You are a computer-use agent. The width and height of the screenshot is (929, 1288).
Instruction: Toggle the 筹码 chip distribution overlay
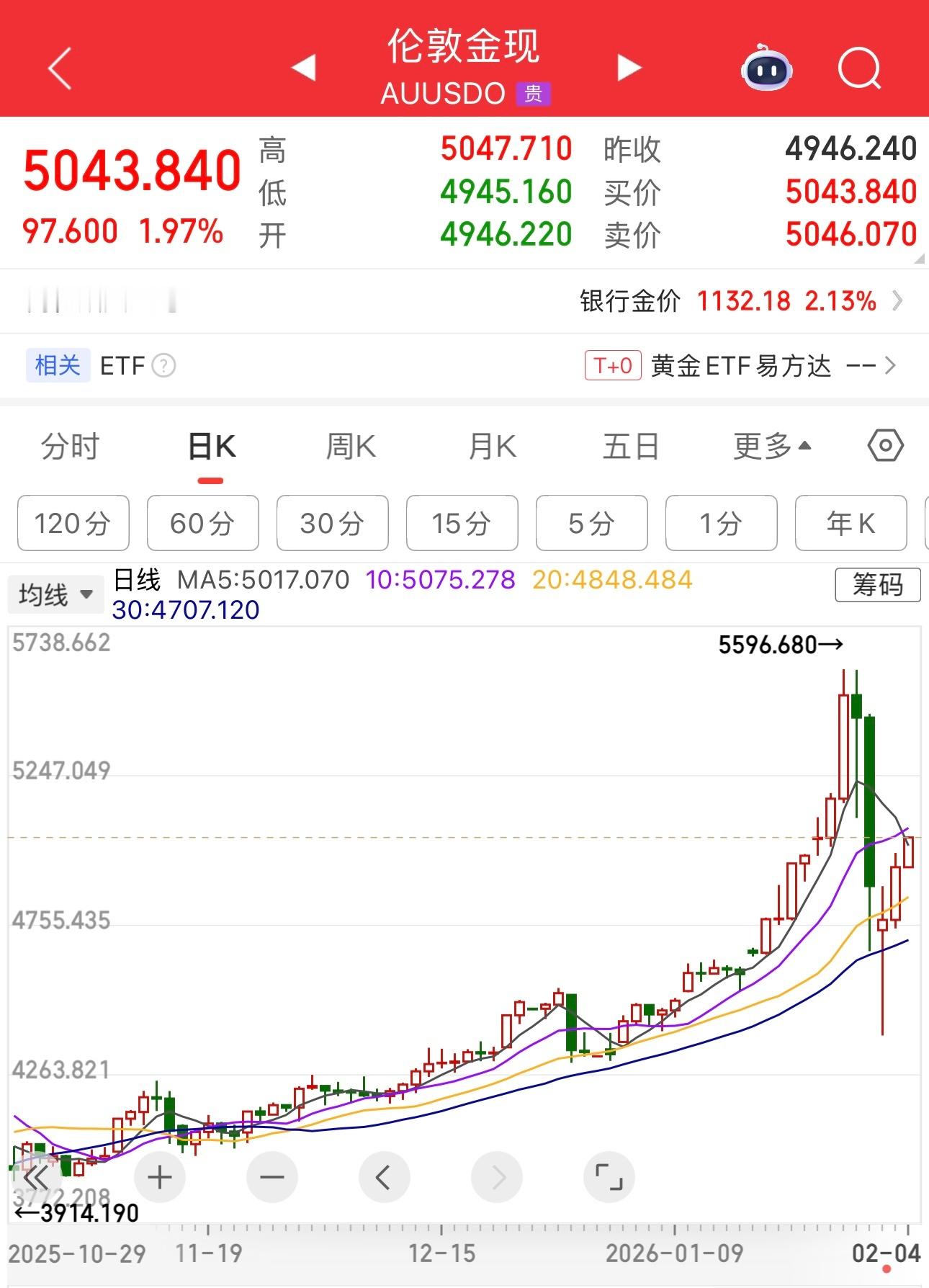coord(877,586)
